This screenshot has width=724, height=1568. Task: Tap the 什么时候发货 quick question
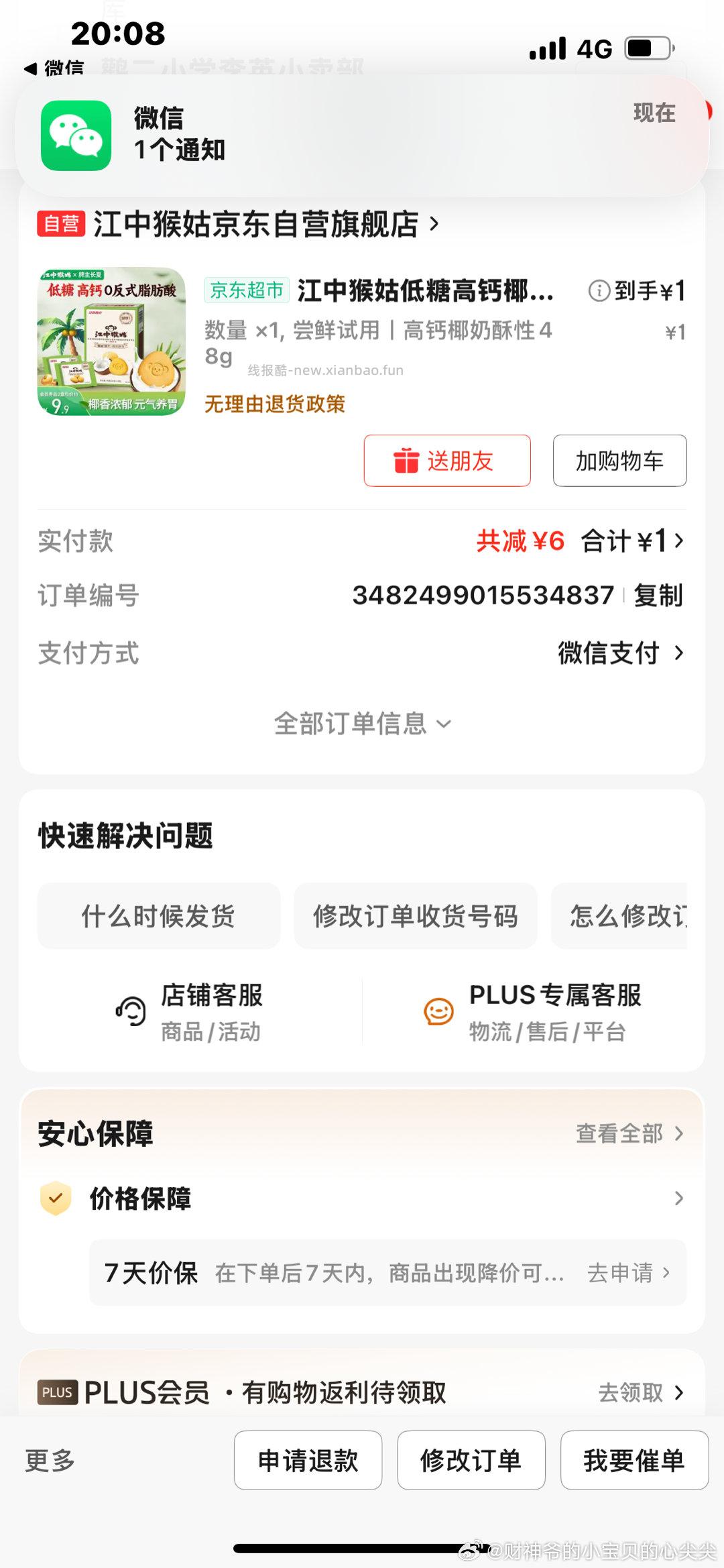pyautogui.click(x=158, y=917)
